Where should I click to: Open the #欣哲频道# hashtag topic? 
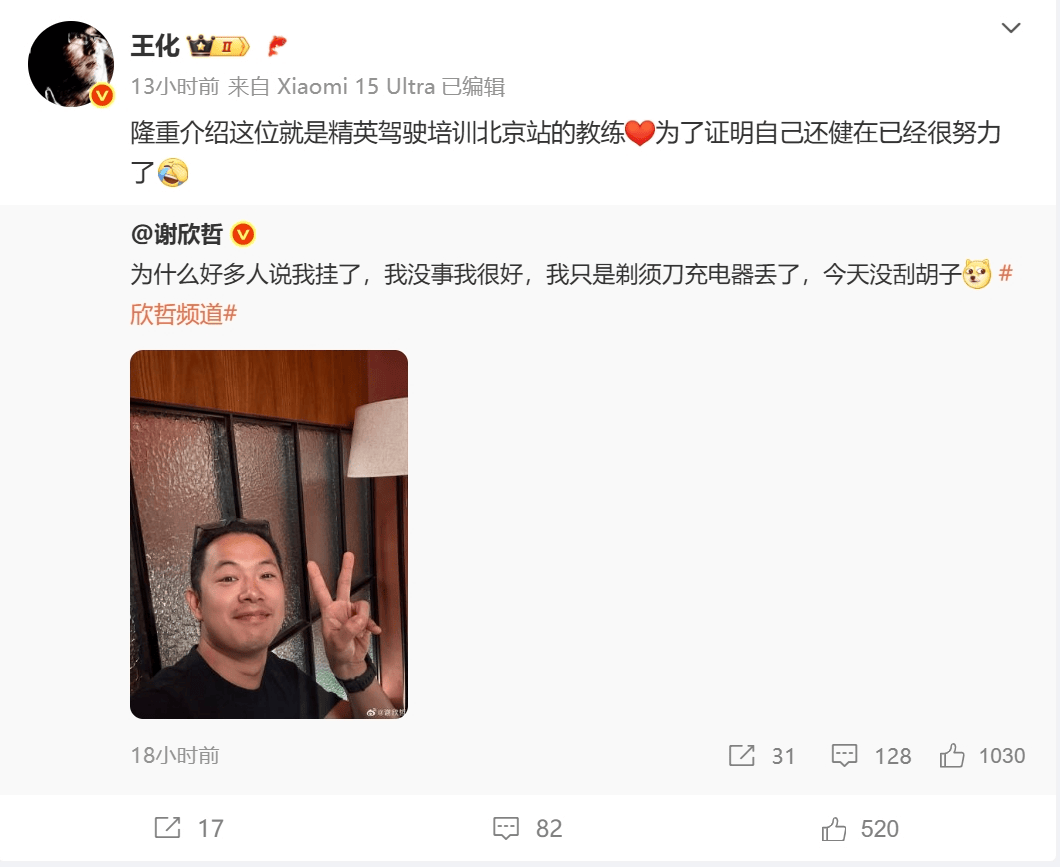184,313
